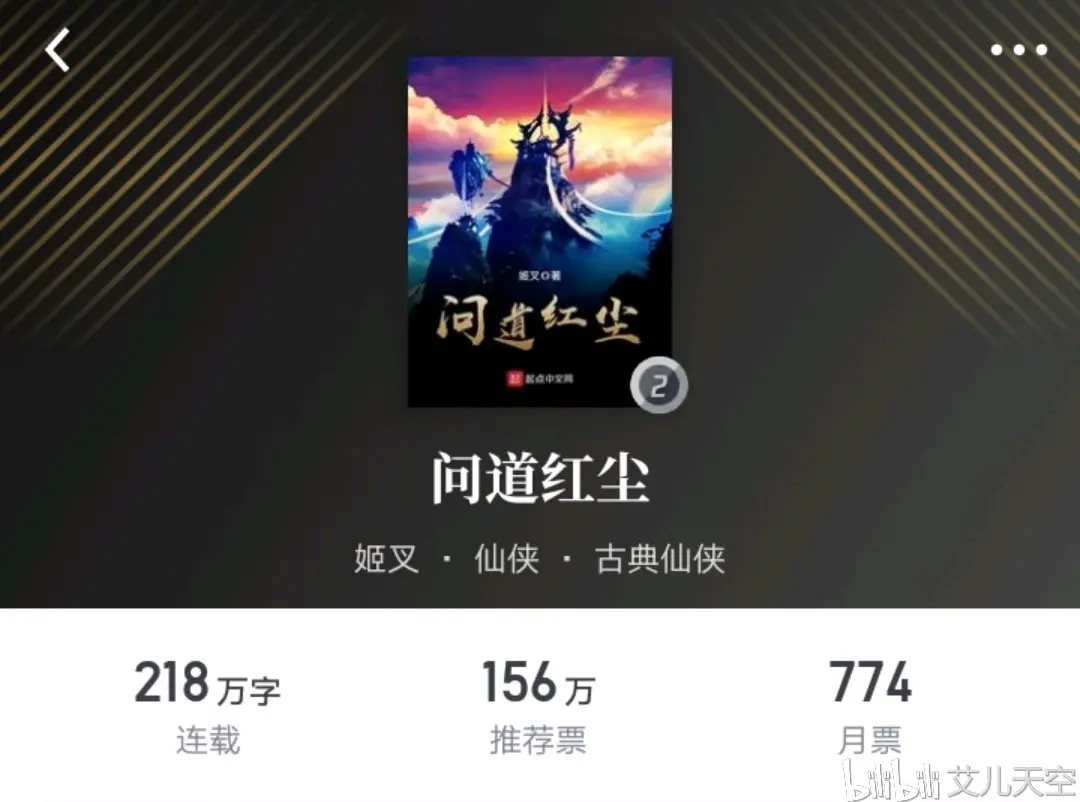Browse the 古典仙侠 subcategory

(x=660, y=558)
